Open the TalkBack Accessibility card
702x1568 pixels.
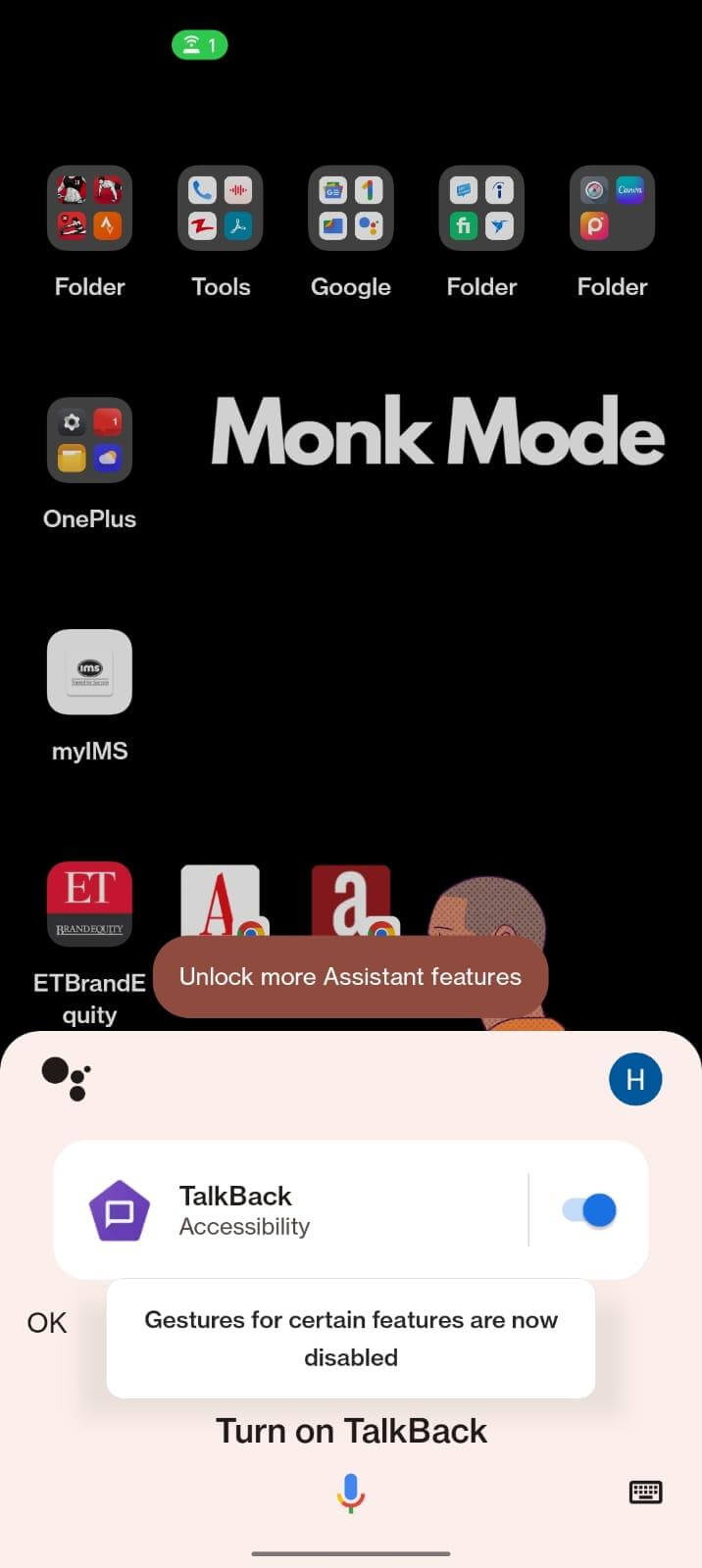pyautogui.click(x=294, y=1210)
